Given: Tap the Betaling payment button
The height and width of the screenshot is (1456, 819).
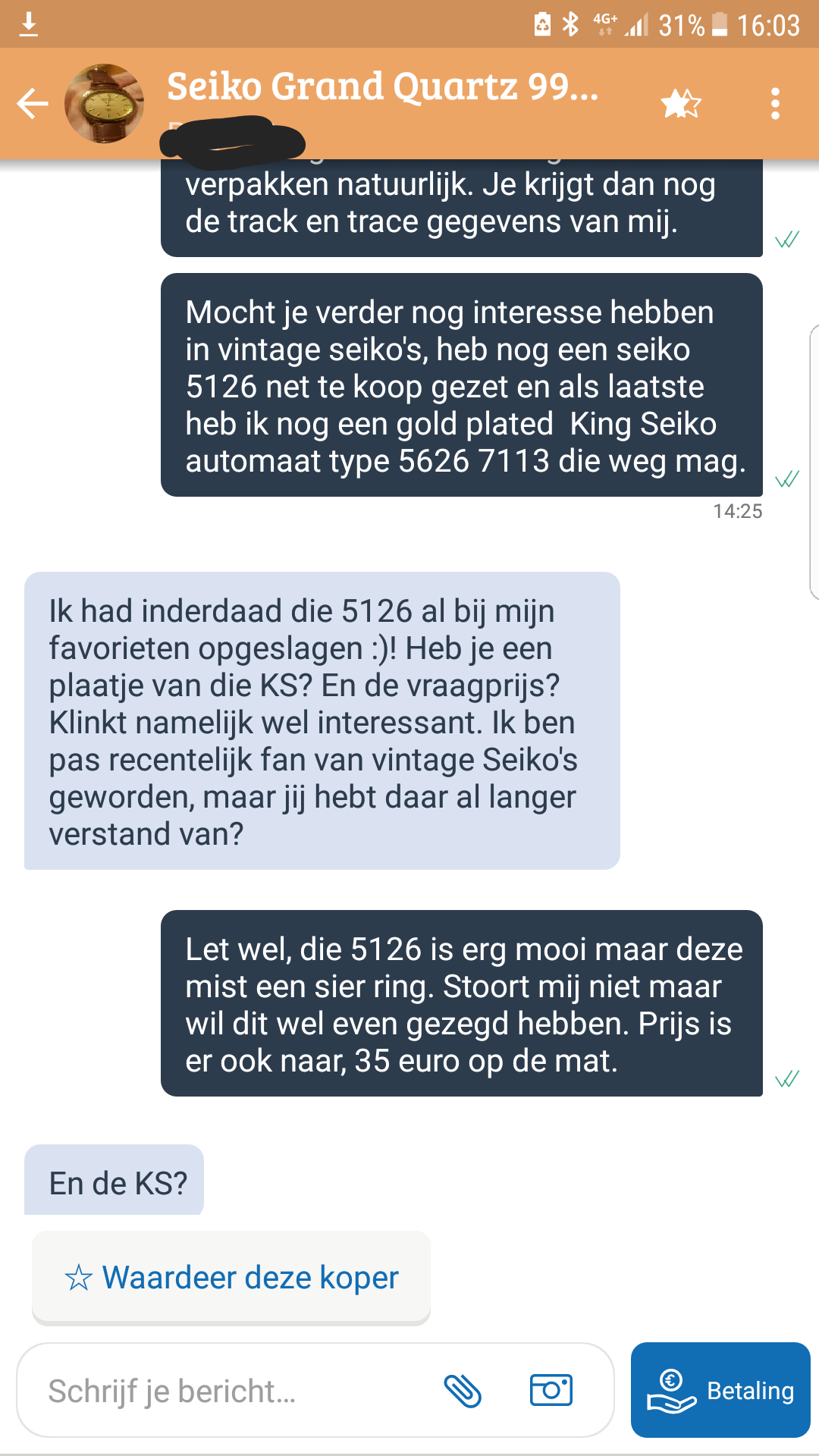Looking at the screenshot, I should [720, 1390].
